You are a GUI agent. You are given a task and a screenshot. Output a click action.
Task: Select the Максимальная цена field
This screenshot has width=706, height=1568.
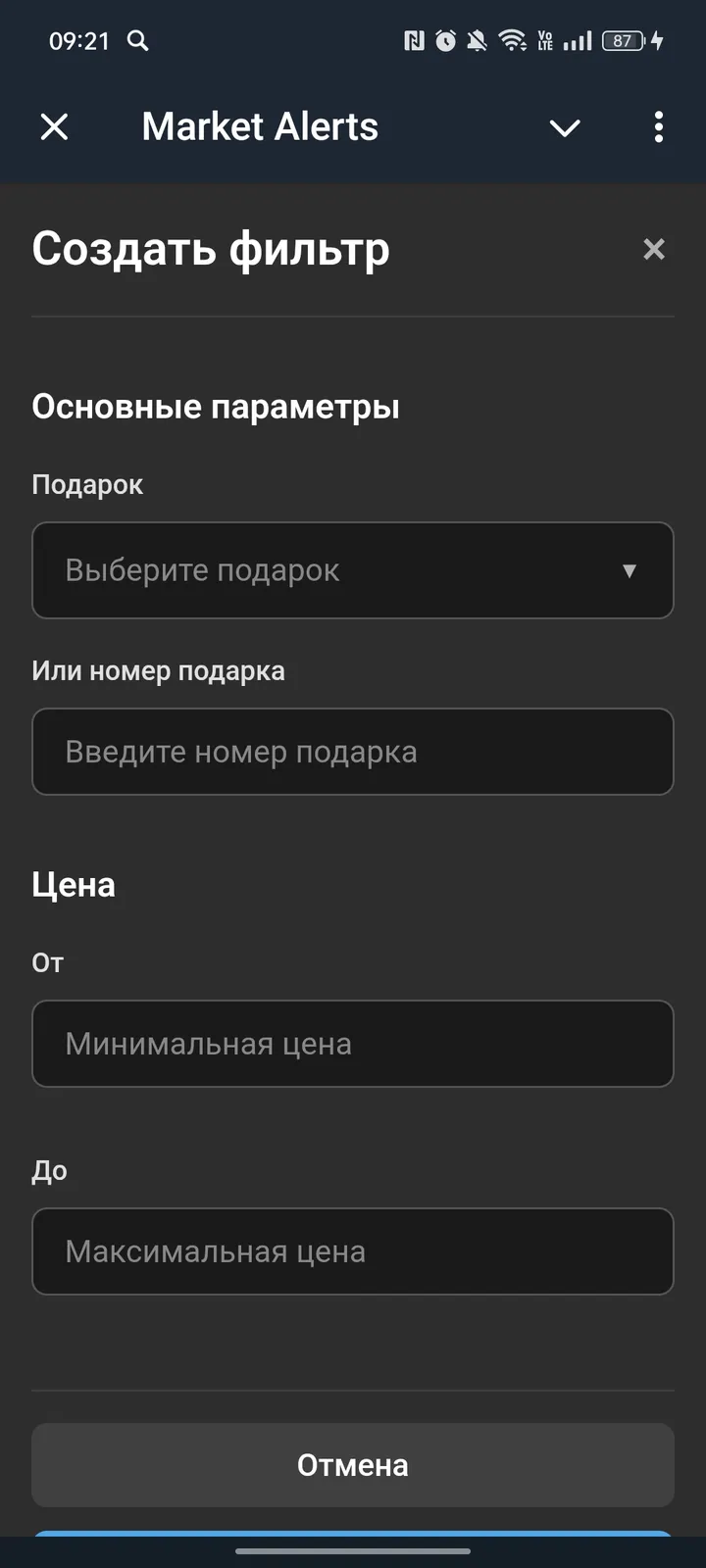click(353, 1251)
